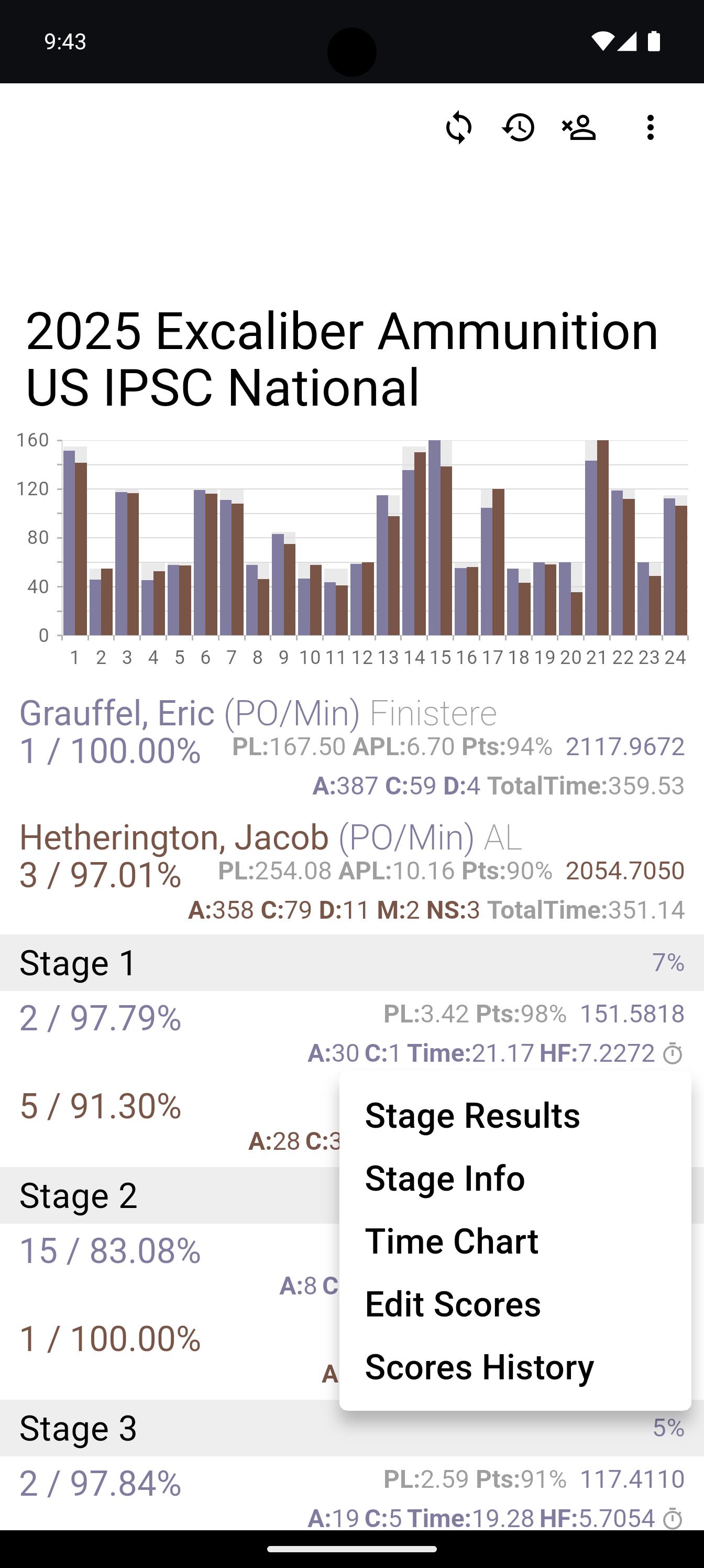704x1568 pixels.
Task: Open Scores History
Action: tap(479, 1367)
